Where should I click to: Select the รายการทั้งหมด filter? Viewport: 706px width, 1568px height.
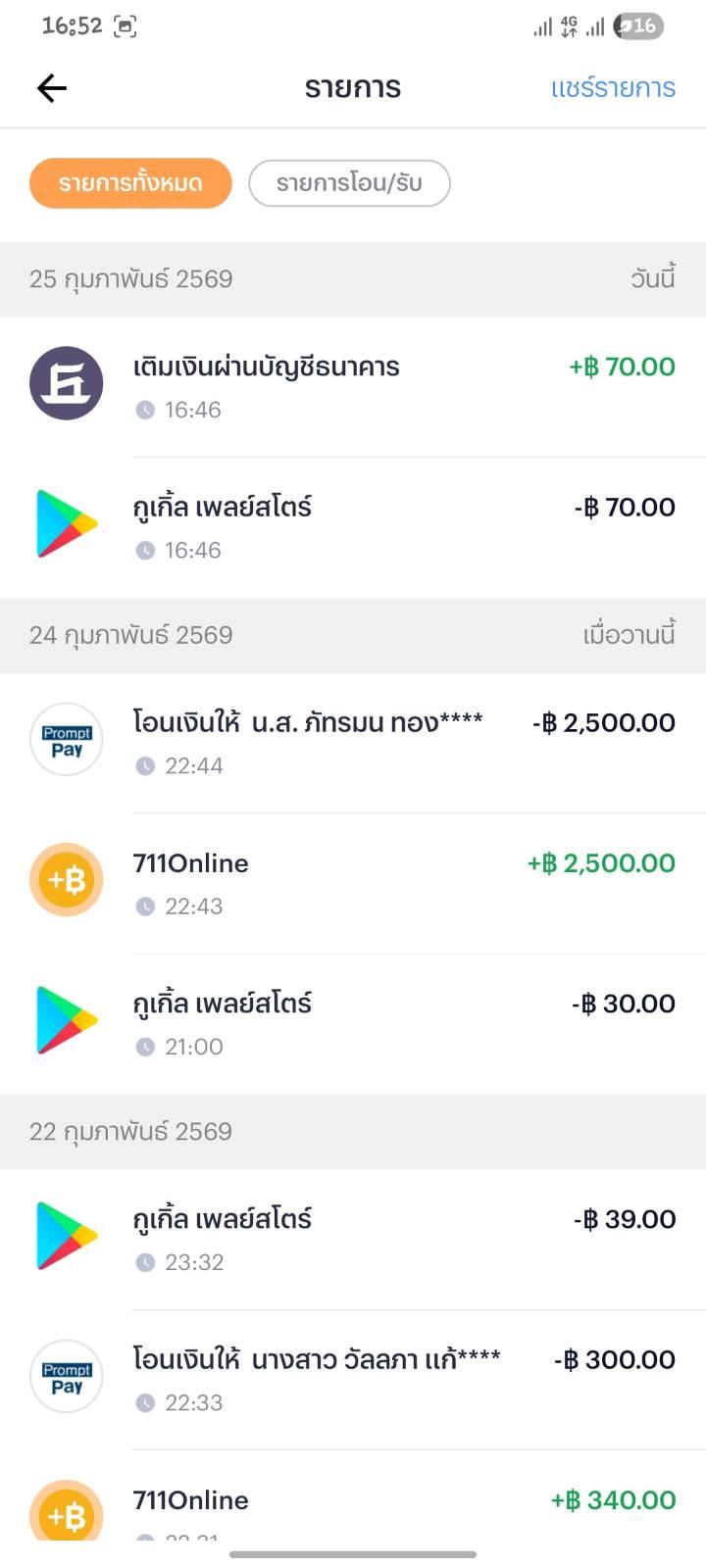click(130, 183)
